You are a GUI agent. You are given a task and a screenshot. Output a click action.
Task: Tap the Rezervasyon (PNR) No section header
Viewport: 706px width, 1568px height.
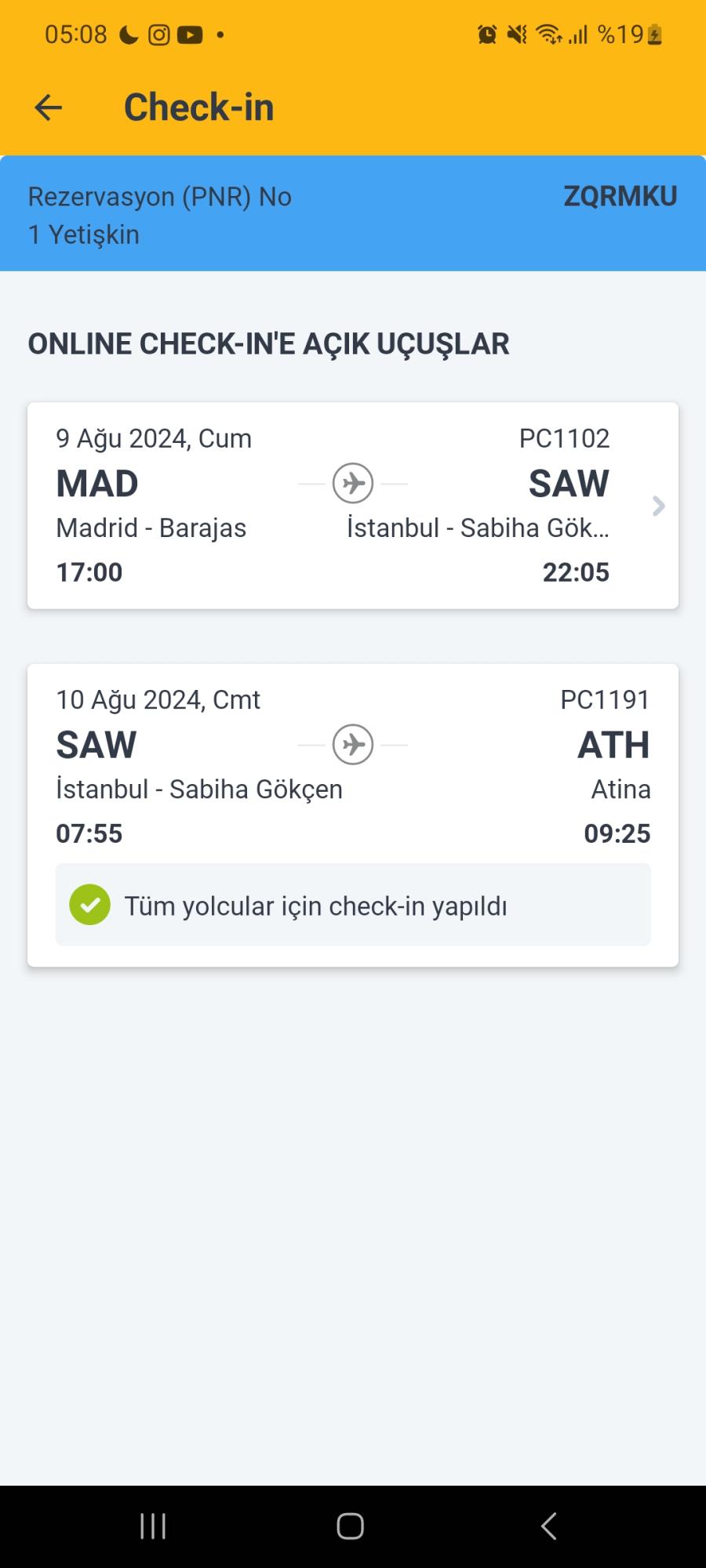160,196
